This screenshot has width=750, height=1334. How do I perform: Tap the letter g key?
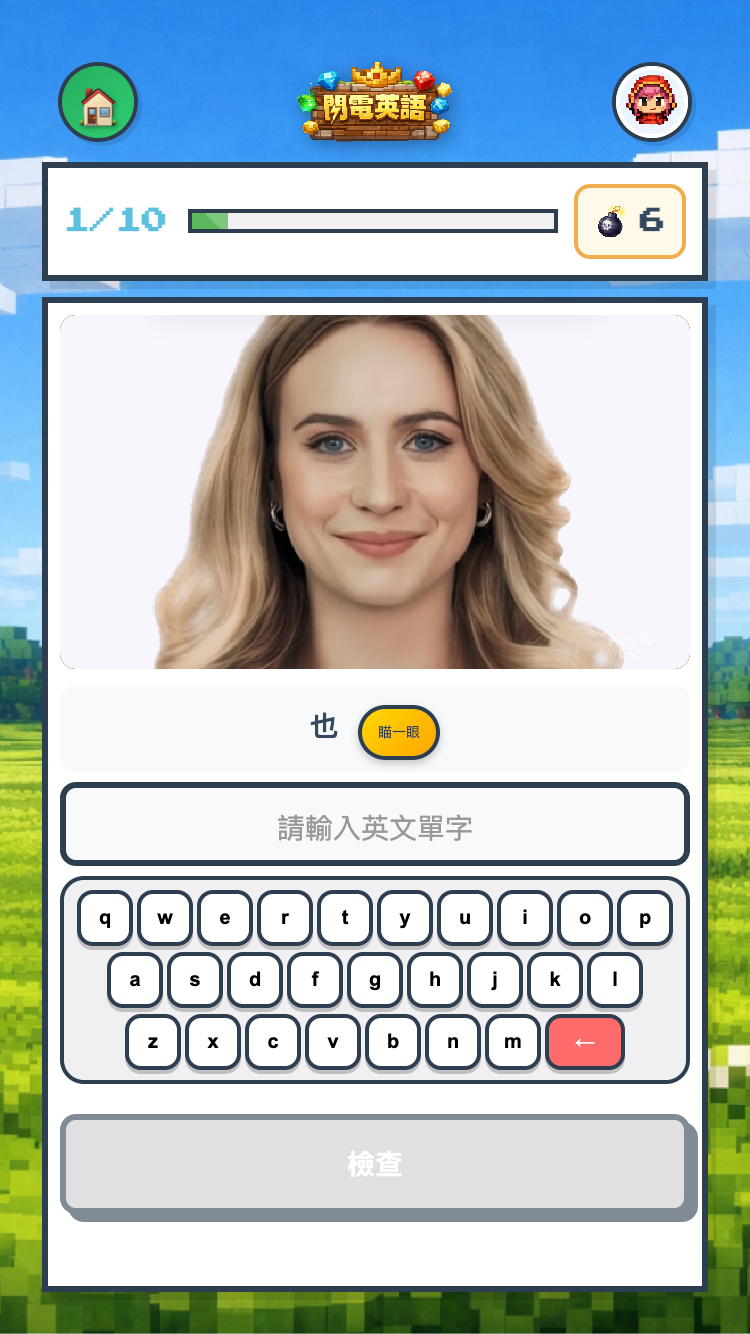pyautogui.click(x=375, y=979)
